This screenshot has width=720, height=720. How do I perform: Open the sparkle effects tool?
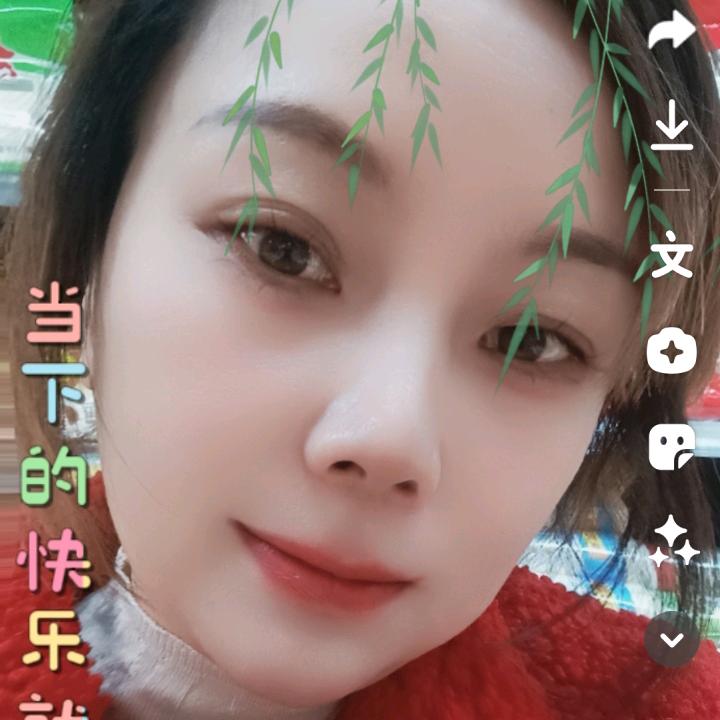point(673,541)
